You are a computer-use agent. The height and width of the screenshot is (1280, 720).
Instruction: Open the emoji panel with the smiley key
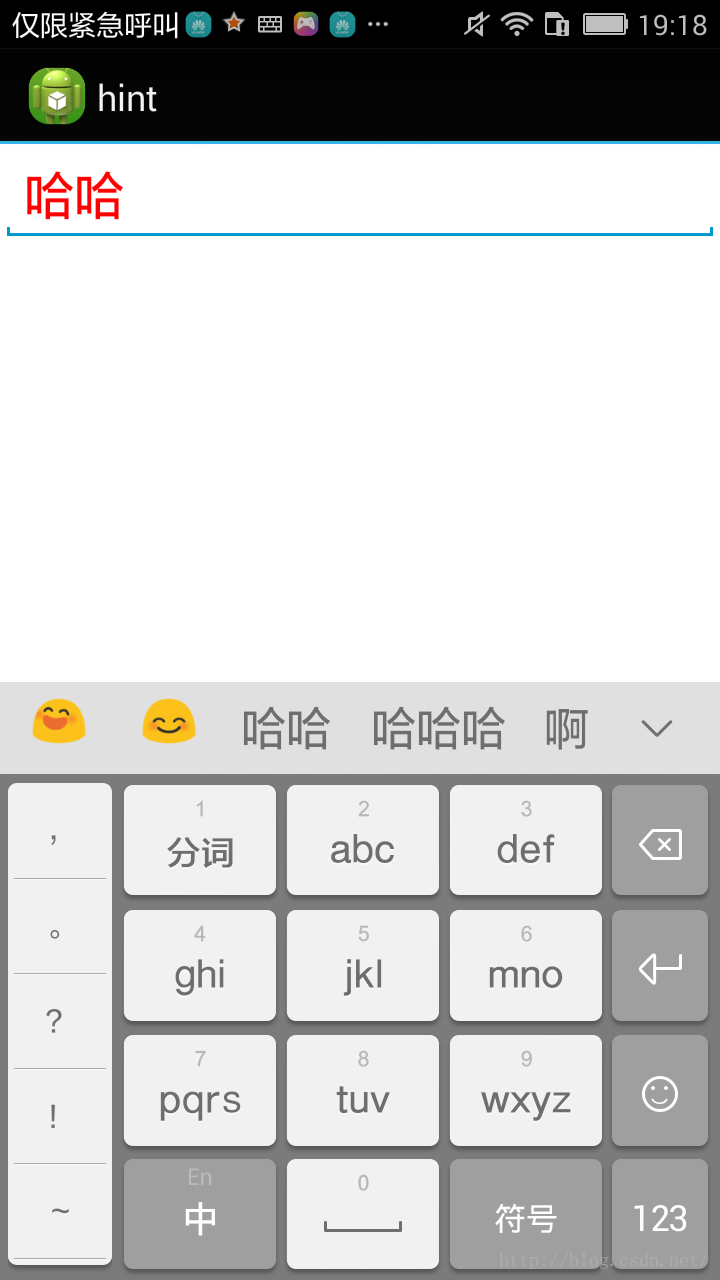(x=660, y=1090)
